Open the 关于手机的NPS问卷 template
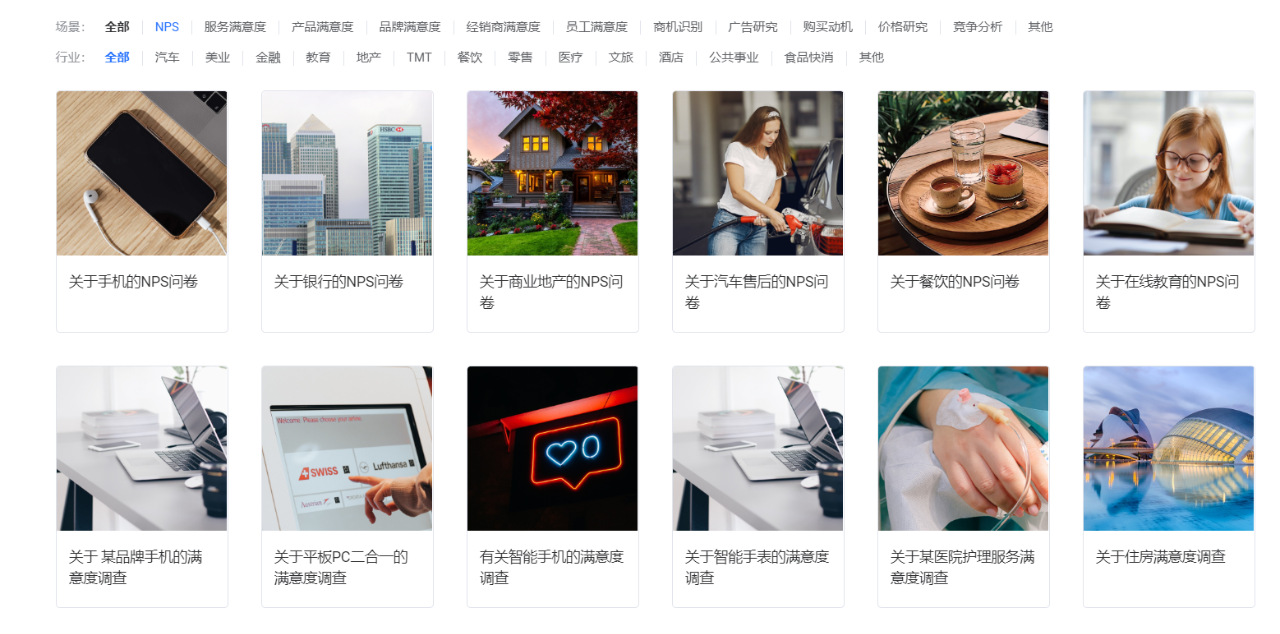The width and height of the screenshot is (1280, 634). pos(142,210)
